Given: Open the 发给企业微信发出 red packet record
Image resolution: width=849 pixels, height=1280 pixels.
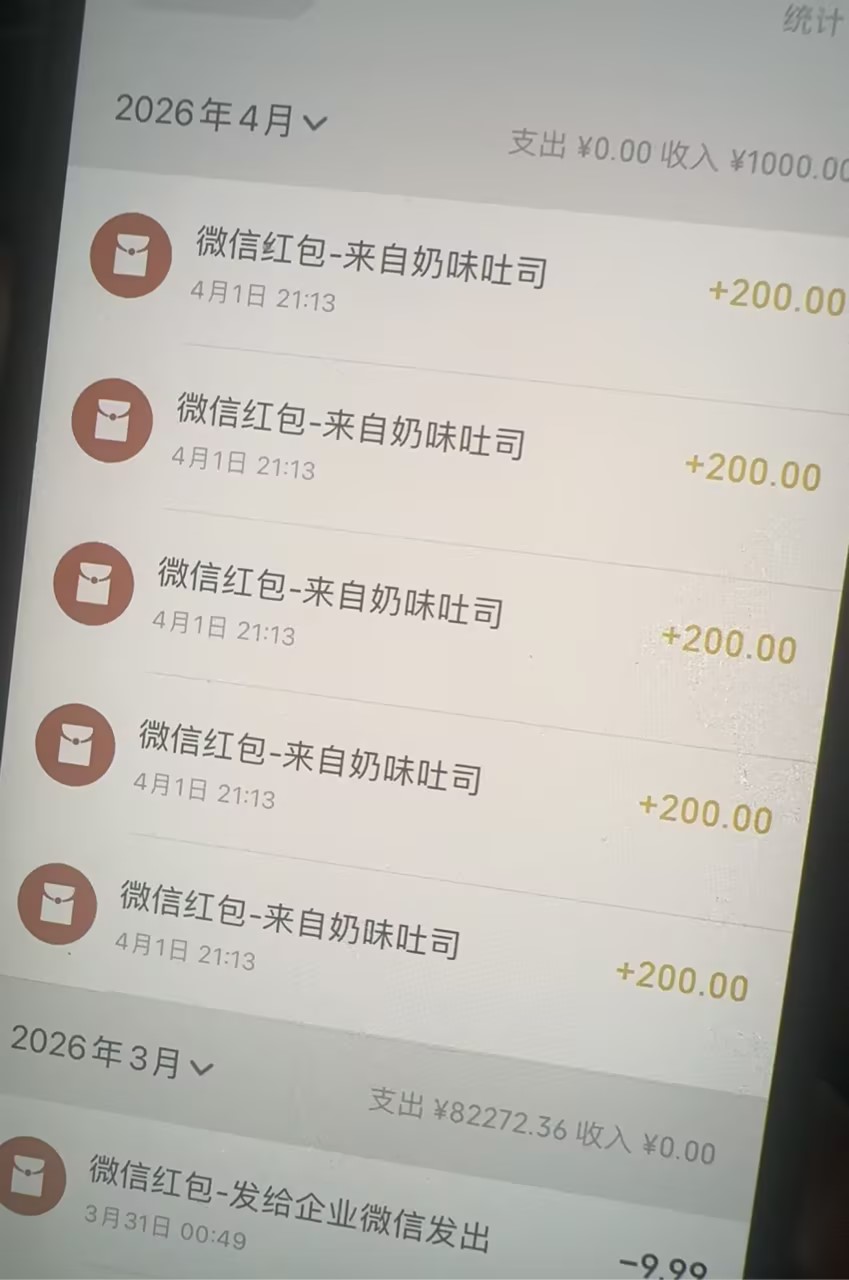Looking at the screenshot, I should [290, 1203].
